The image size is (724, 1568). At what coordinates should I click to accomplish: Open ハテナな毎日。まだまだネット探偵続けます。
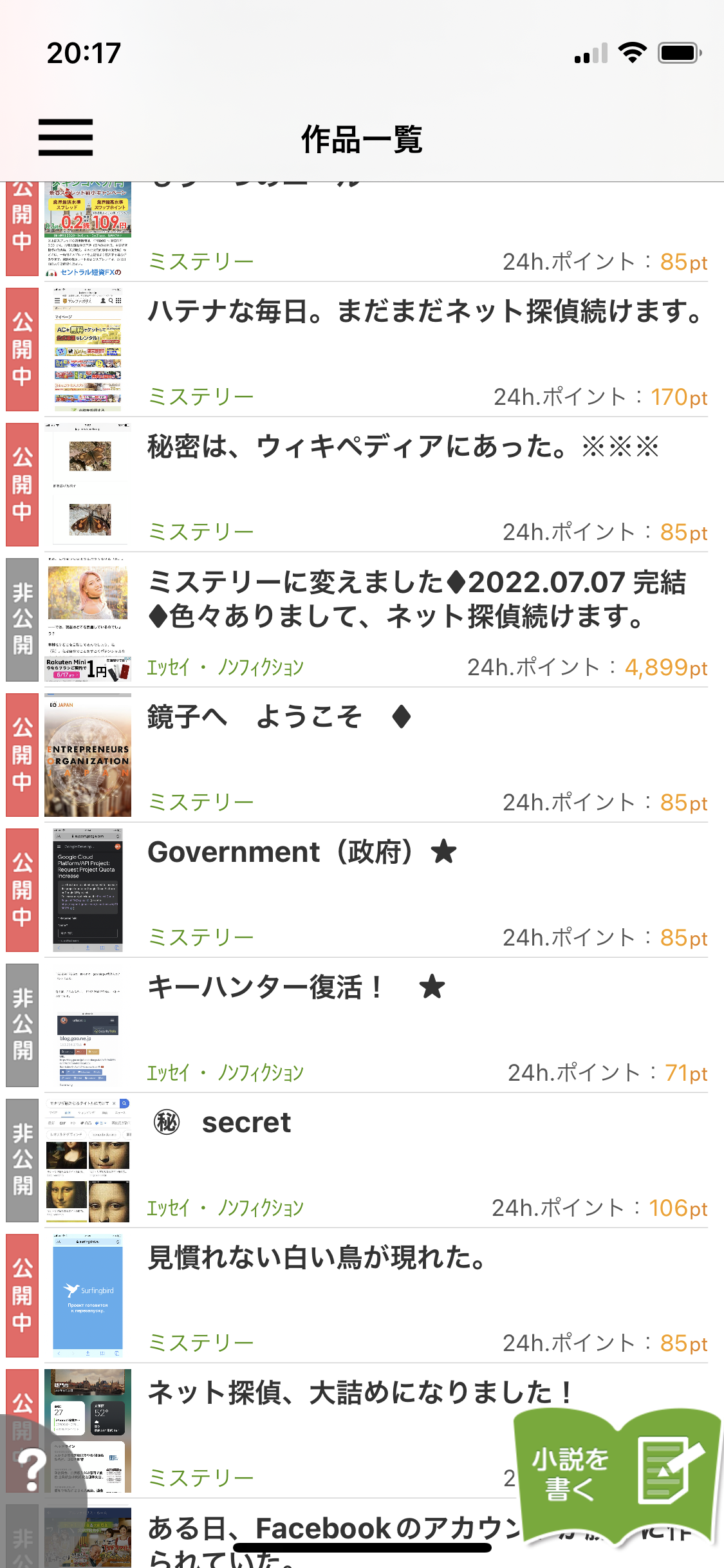425,312
